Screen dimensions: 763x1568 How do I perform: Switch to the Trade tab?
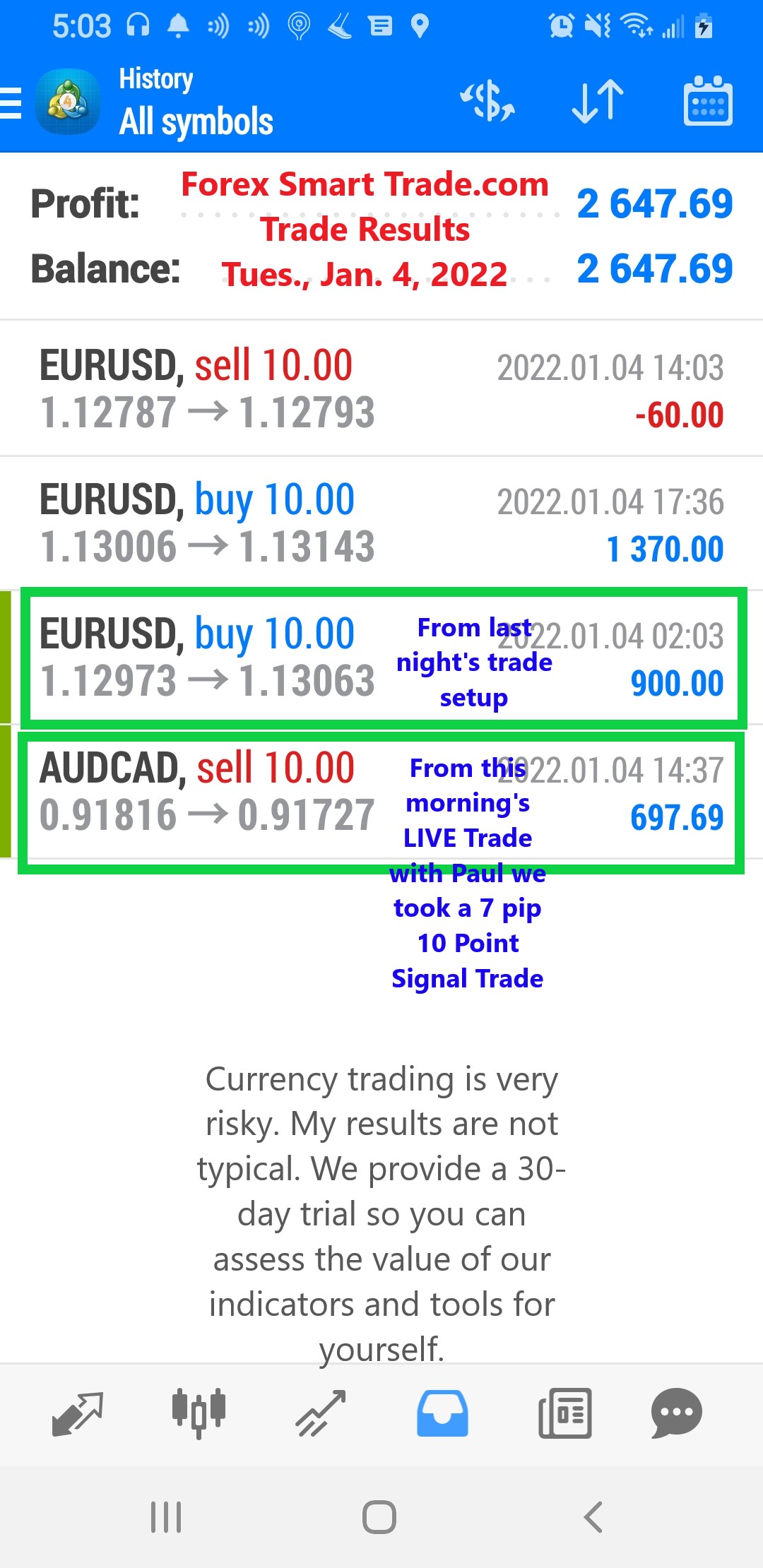pos(321,1414)
